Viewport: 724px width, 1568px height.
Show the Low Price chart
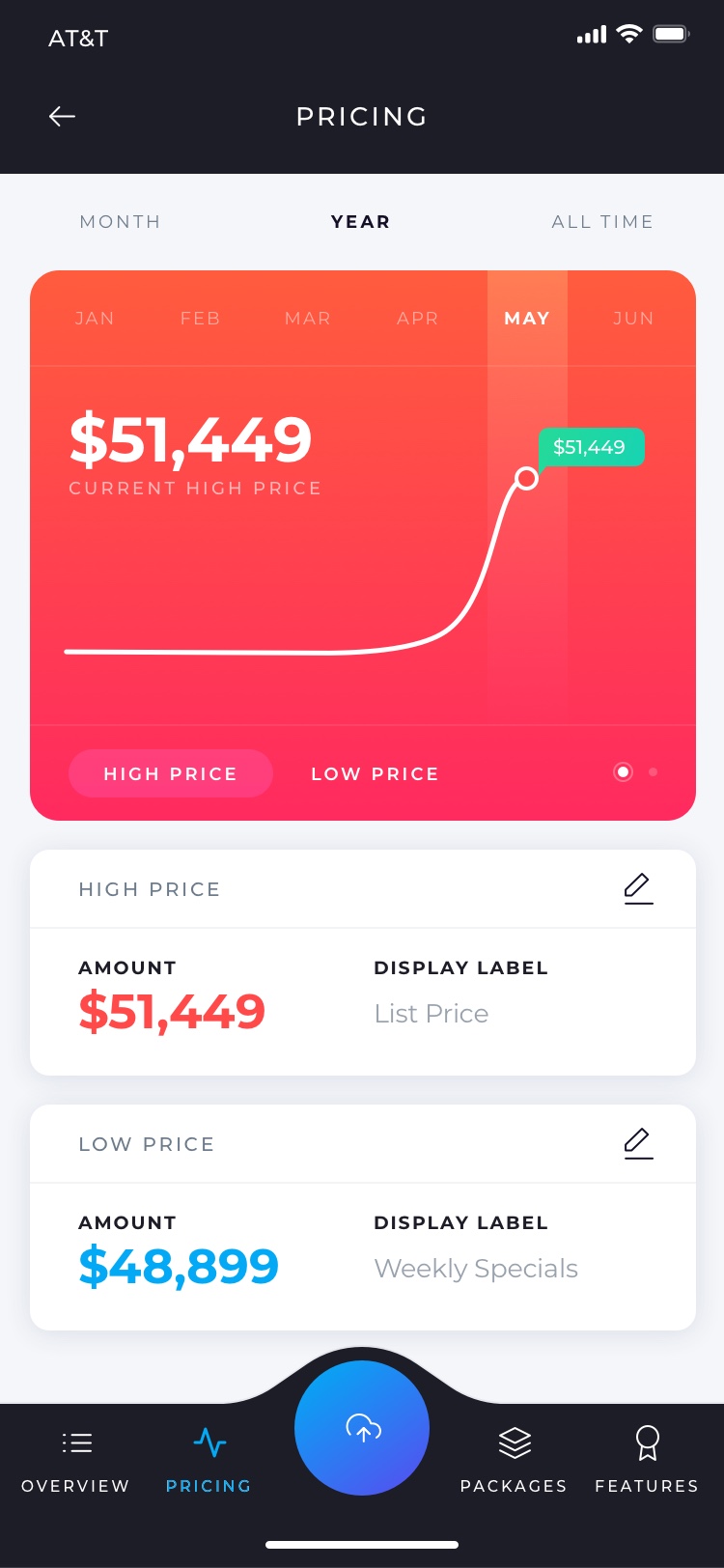[375, 773]
